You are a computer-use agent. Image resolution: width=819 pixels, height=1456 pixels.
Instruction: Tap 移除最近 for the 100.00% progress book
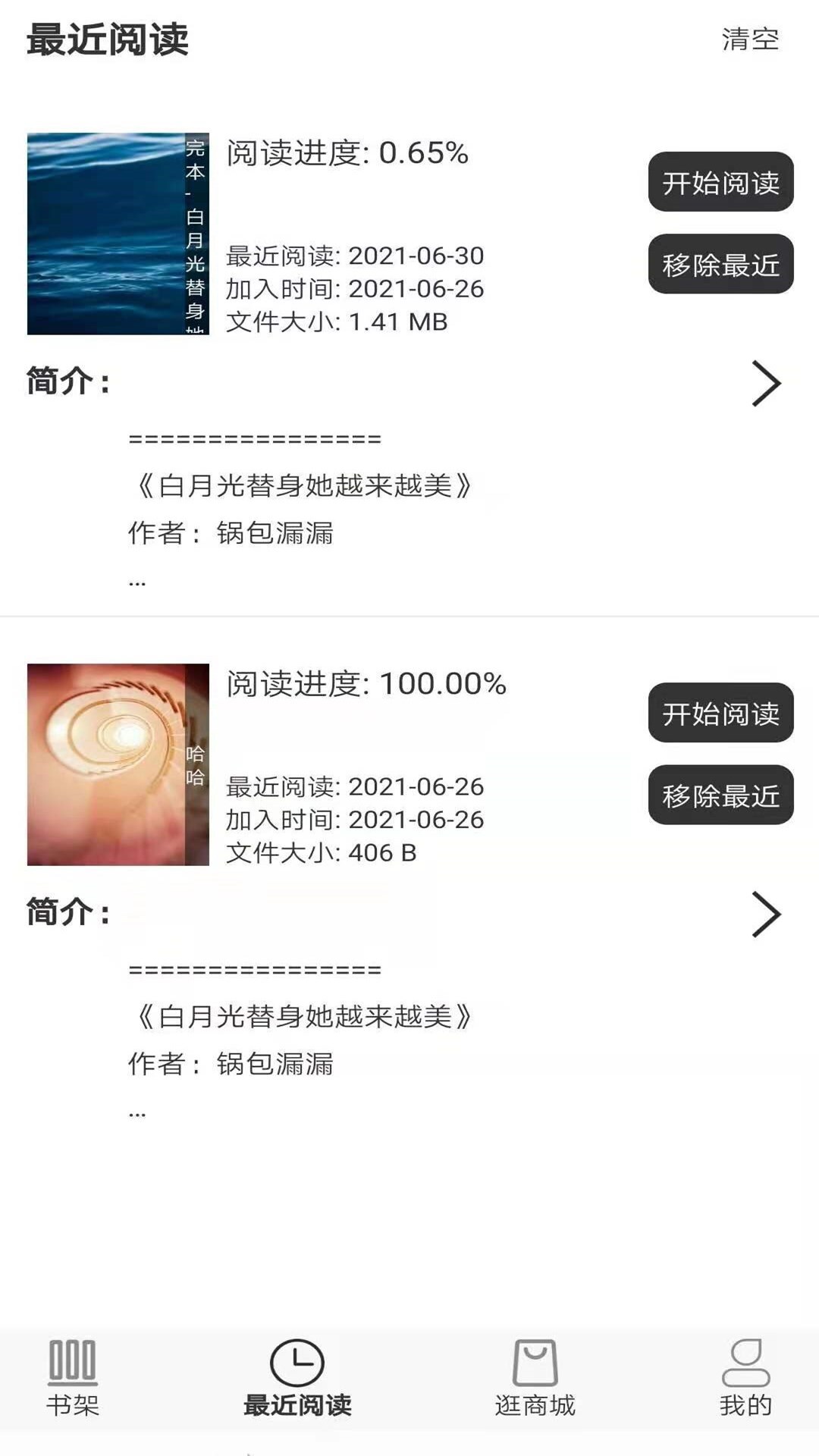(720, 795)
